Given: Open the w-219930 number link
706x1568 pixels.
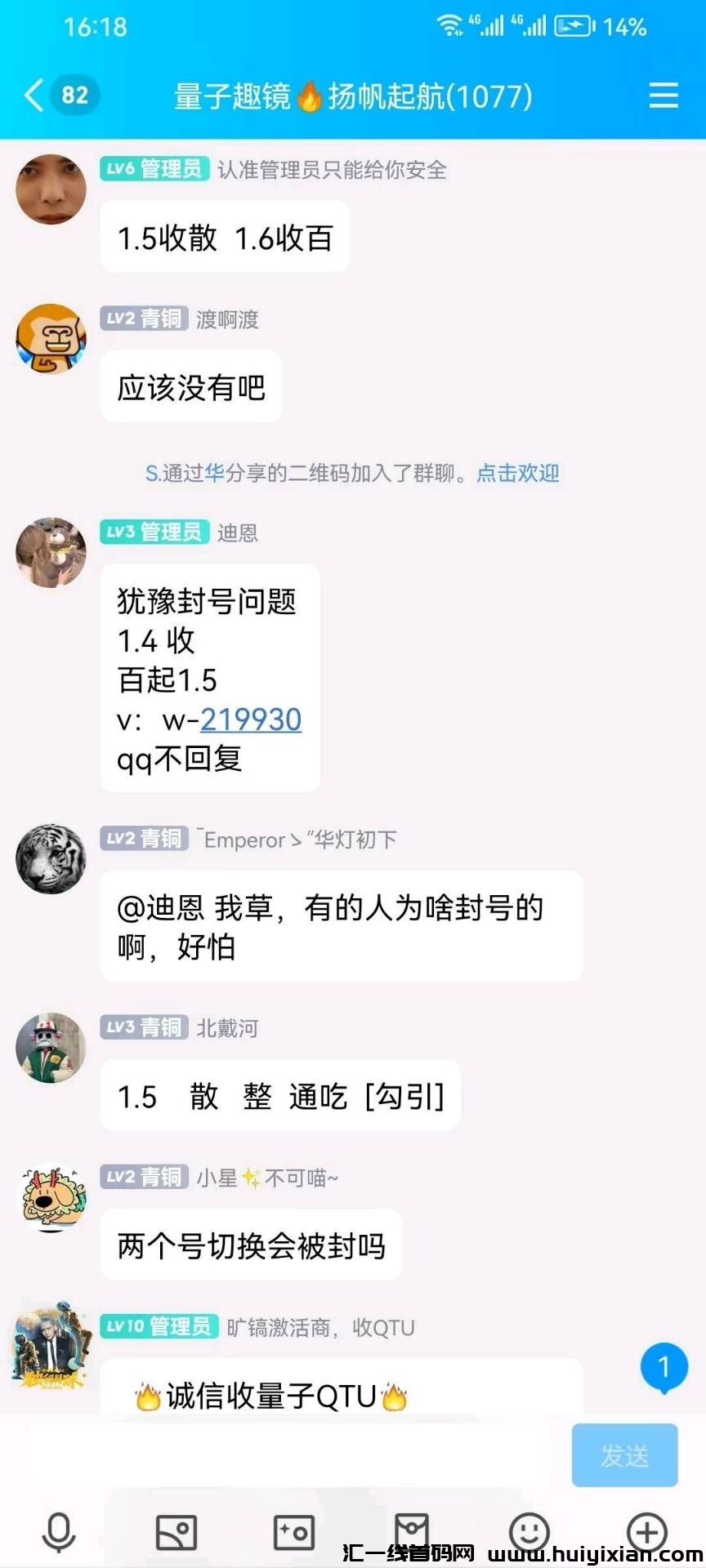Looking at the screenshot, I should (250, 719).
